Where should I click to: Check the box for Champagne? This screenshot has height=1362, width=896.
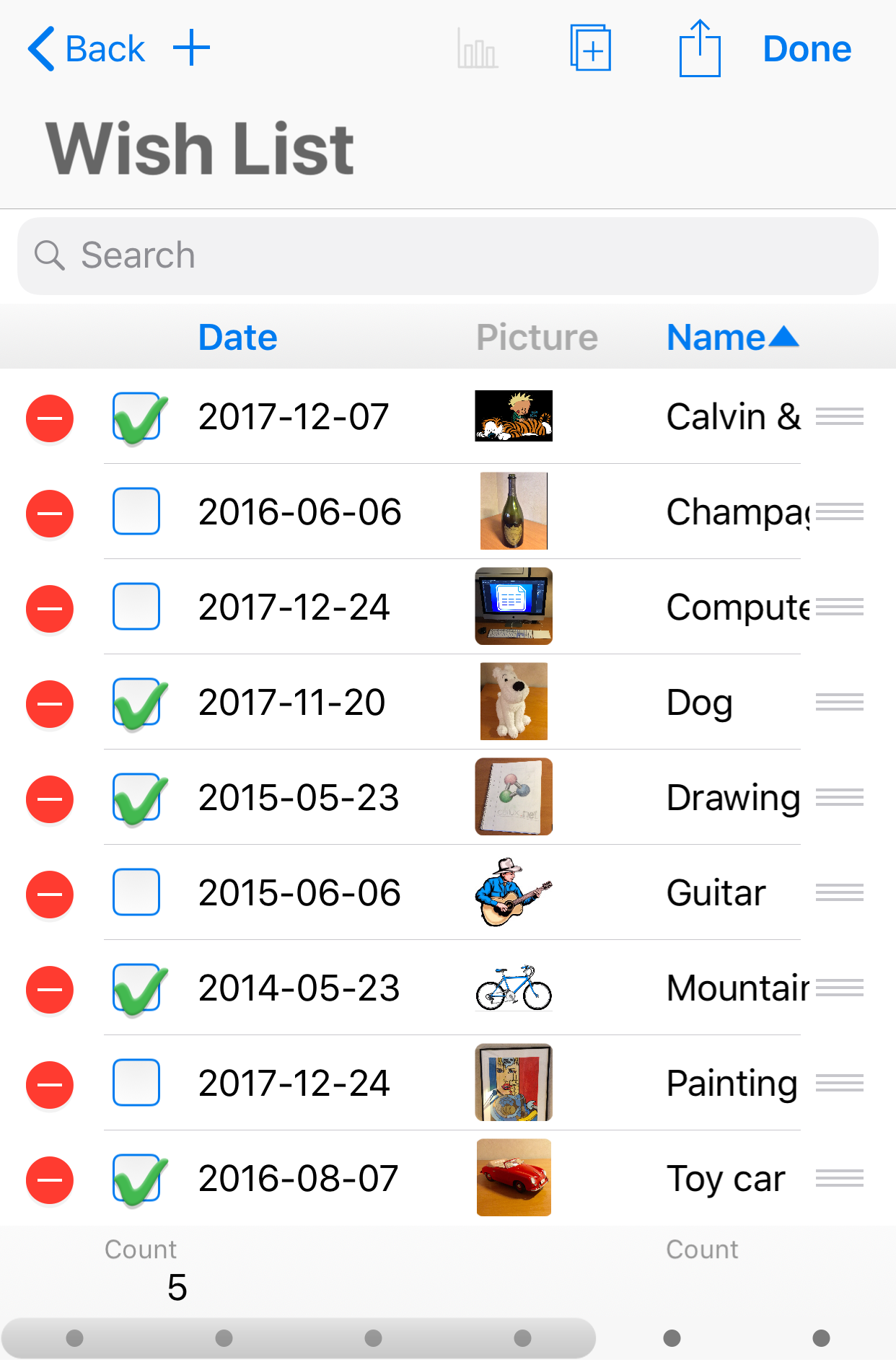(136, 511)
